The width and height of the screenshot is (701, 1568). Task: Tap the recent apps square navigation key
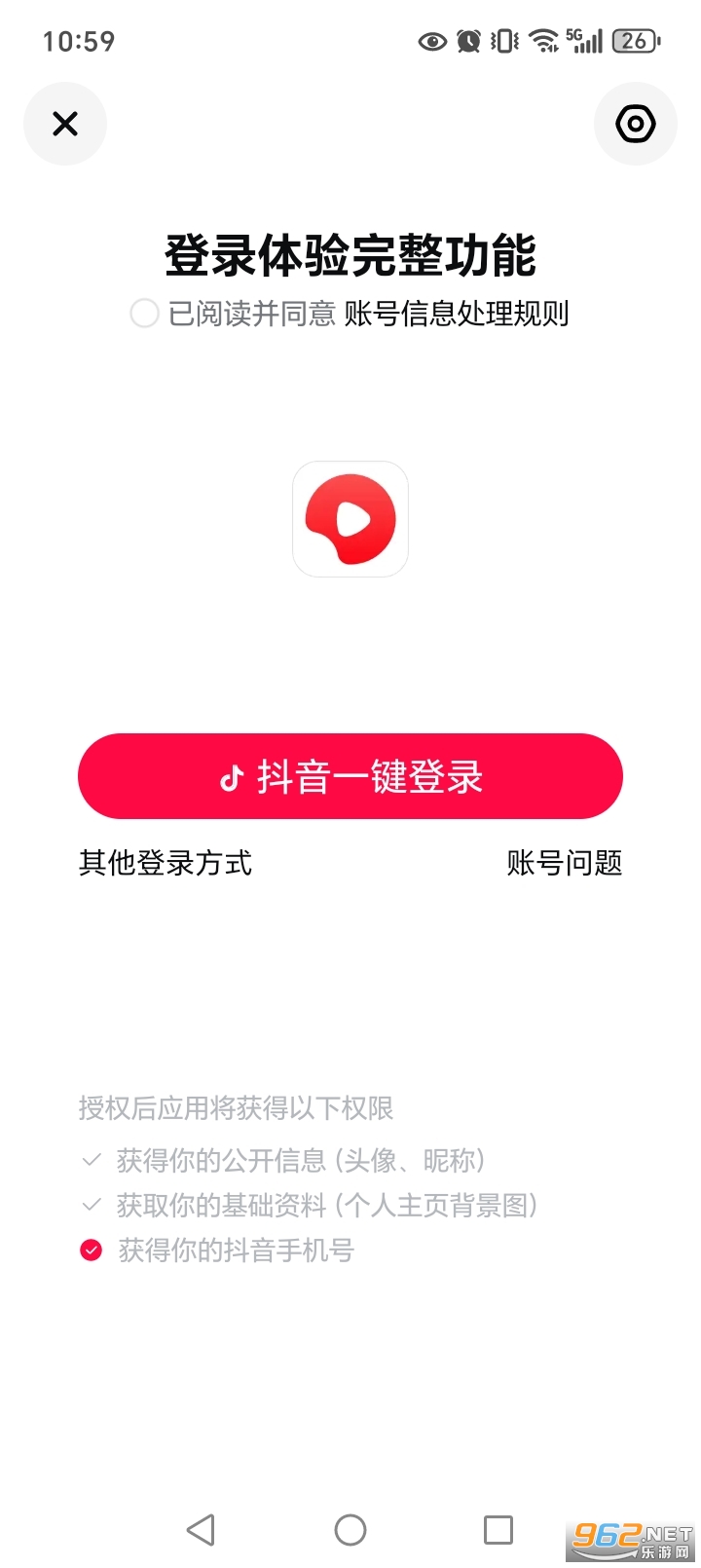click(x=498, y=1530)
